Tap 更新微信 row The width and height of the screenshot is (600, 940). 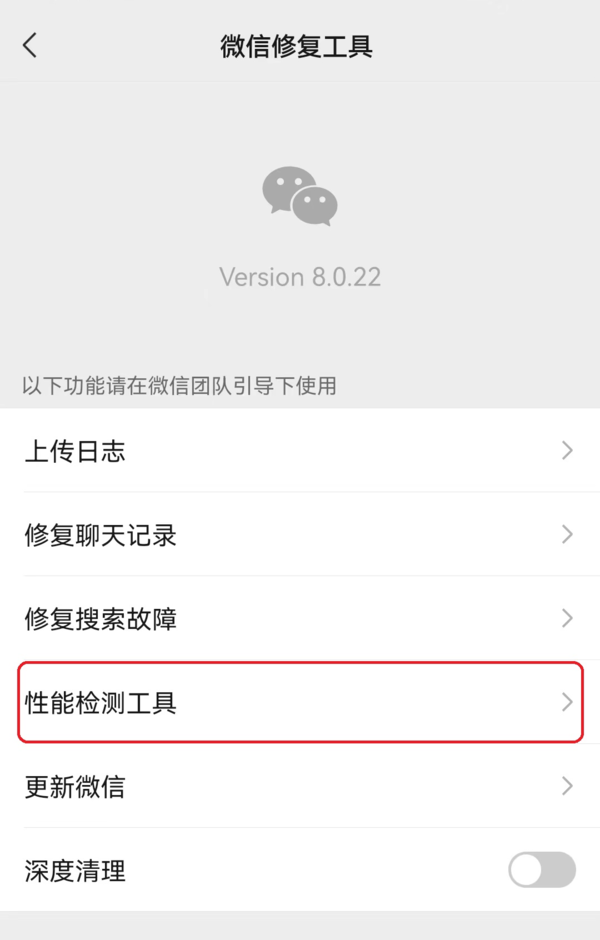[300, 786]
